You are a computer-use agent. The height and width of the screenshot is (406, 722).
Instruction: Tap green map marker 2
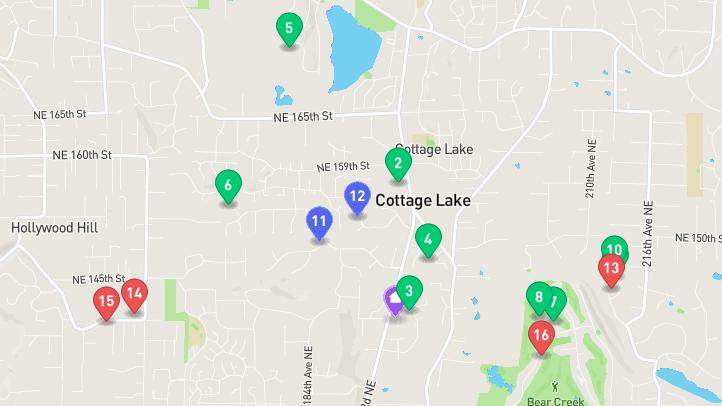point(398,163)
